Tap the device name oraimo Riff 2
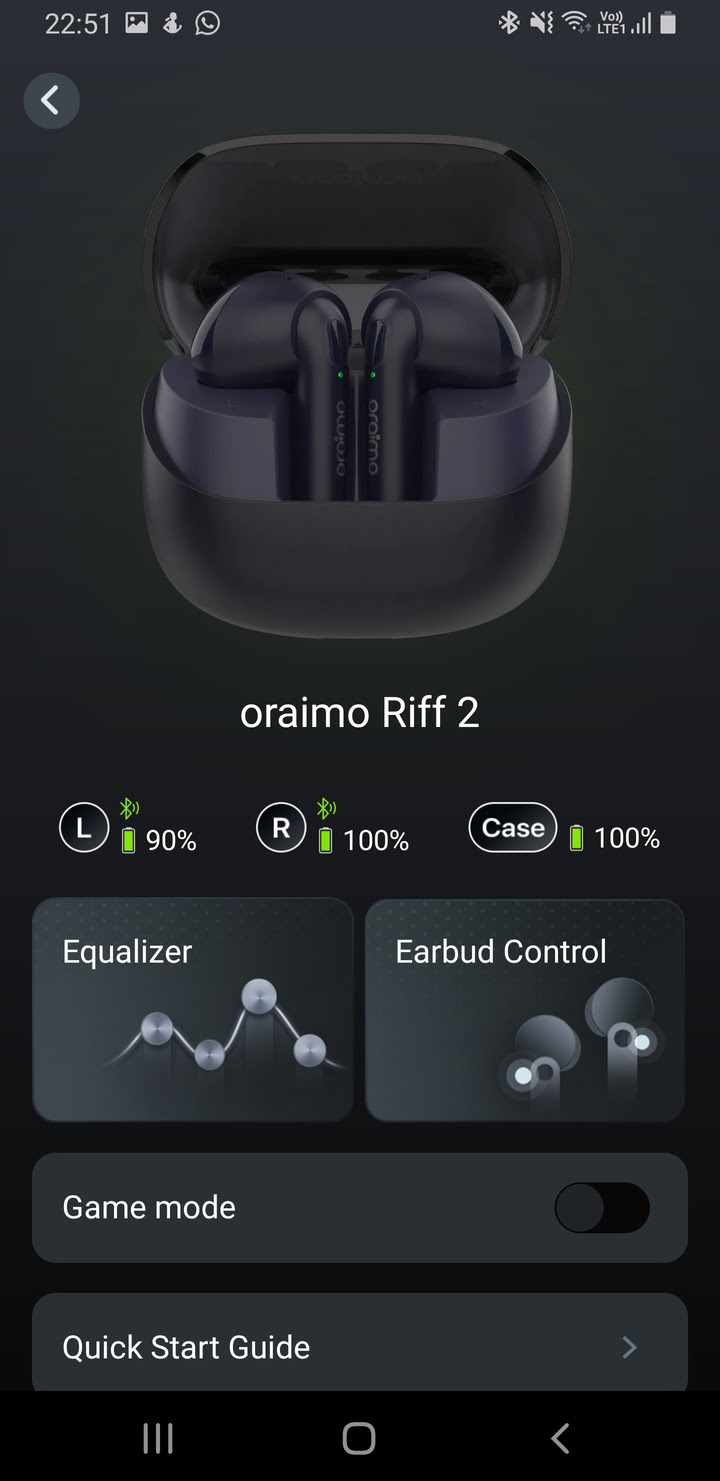 pos(360,712)
